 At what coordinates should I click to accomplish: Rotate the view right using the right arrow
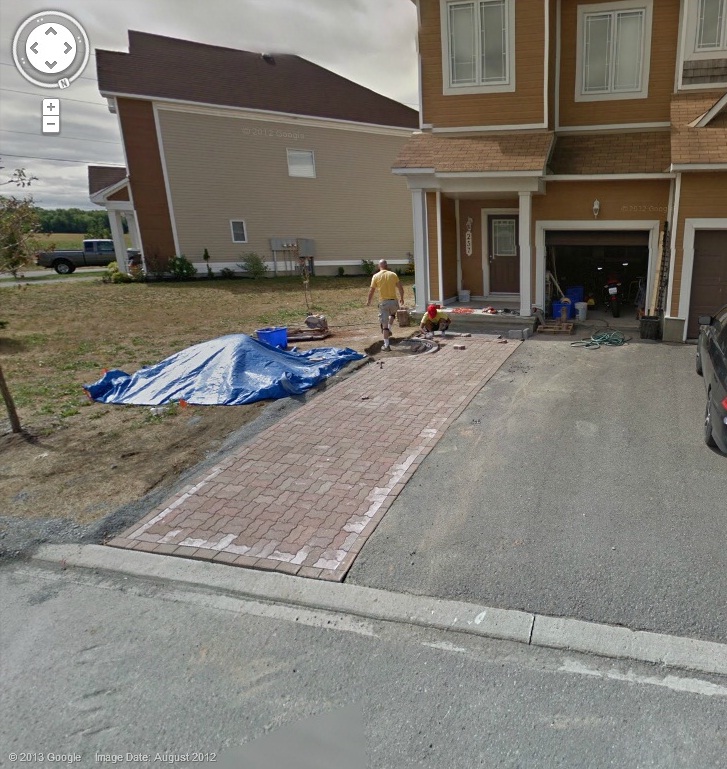tap(68, 48)
